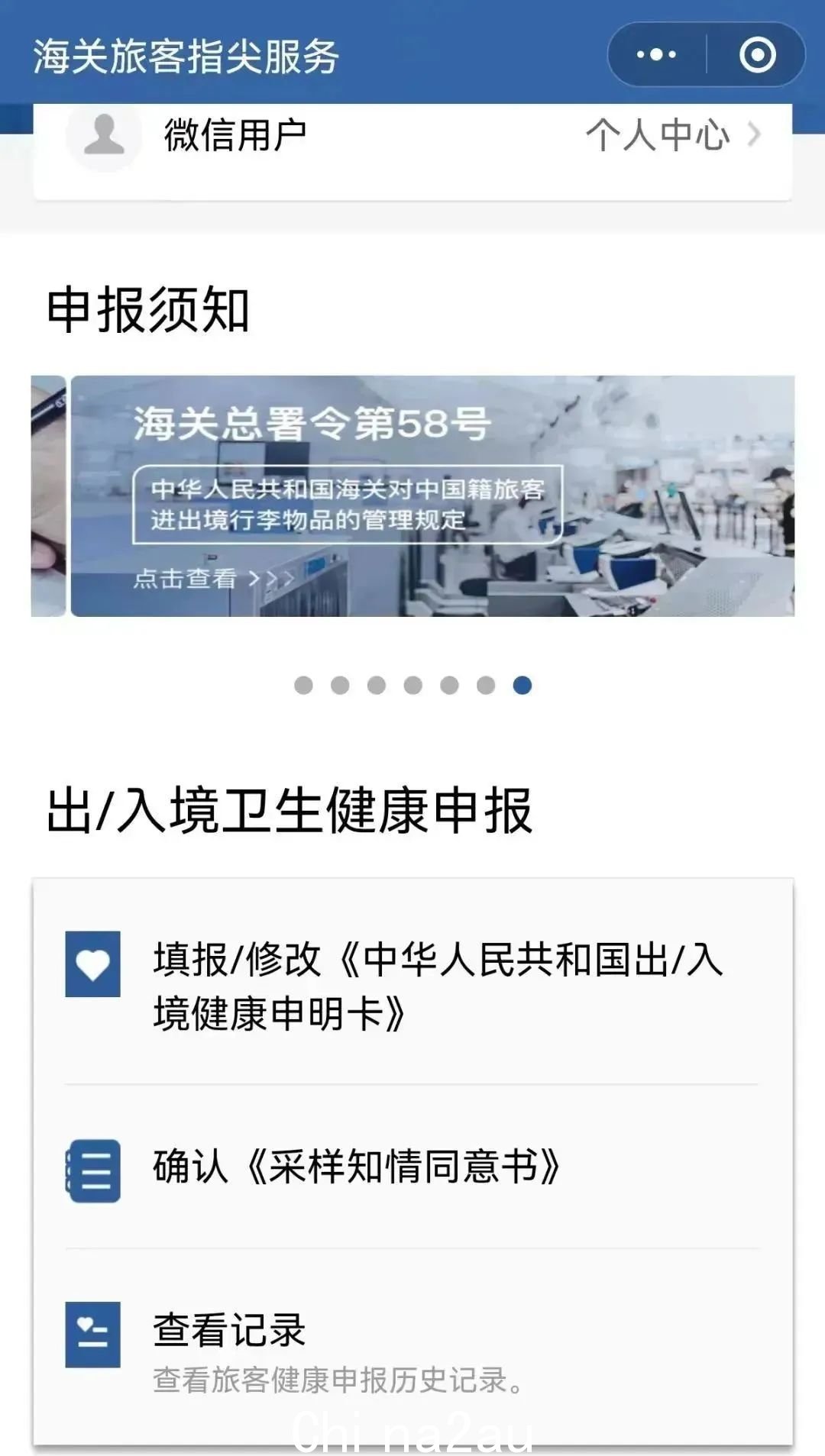Image resolution: width=825 pixels, height=1456 pixels.
Task: Open the mini program more options menu
Action: coord(656,55)
